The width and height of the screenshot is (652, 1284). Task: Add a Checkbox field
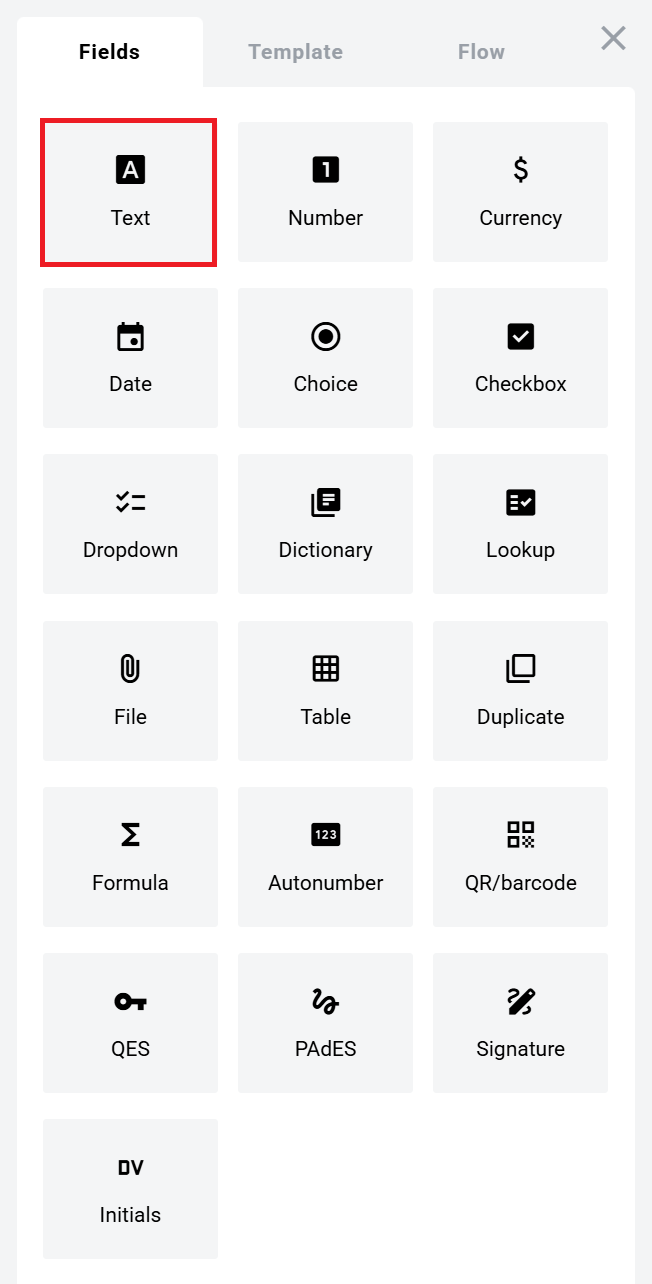[x=520, y=358]
